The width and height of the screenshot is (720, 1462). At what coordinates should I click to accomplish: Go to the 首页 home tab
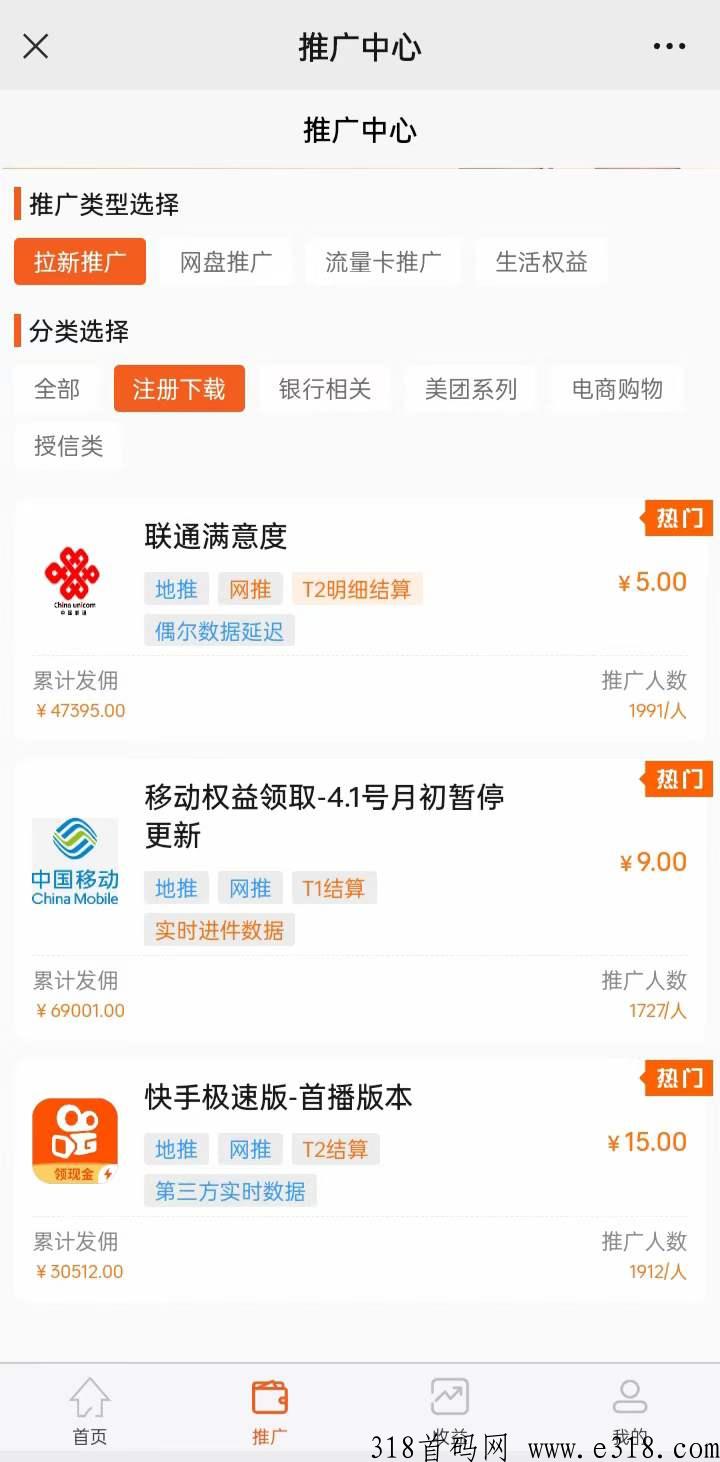[x=90, y=1411]
